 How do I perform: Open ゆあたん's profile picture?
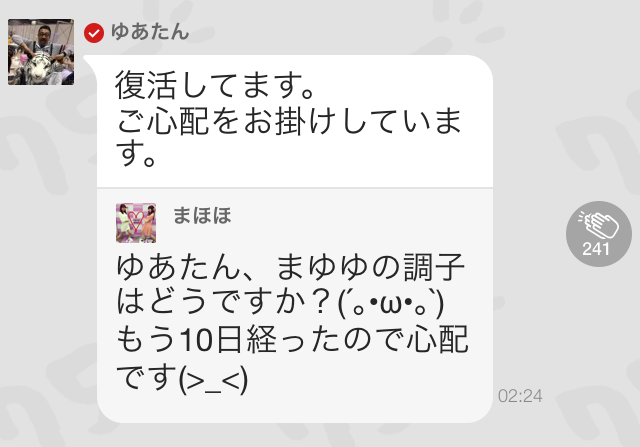(x=41, y=52)
